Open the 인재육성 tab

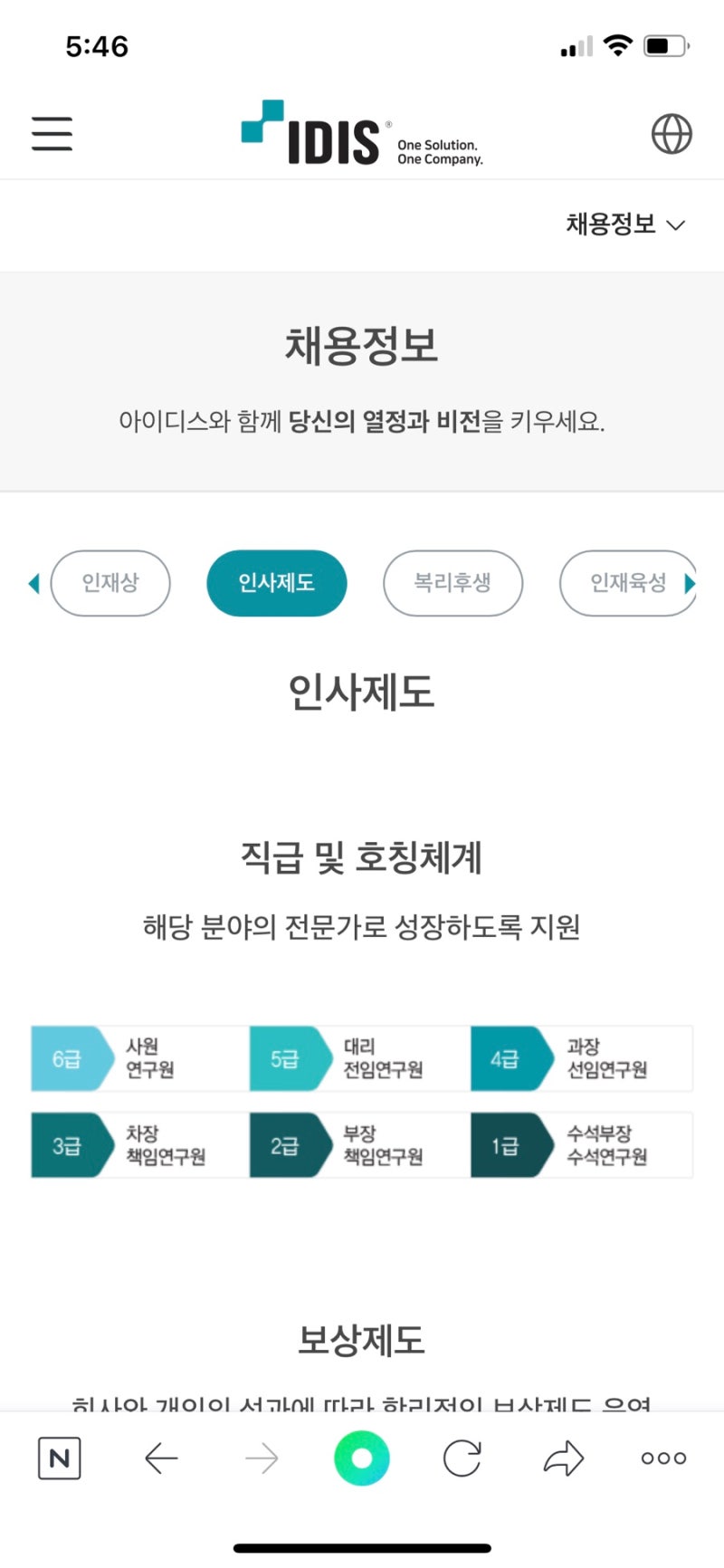626,583
